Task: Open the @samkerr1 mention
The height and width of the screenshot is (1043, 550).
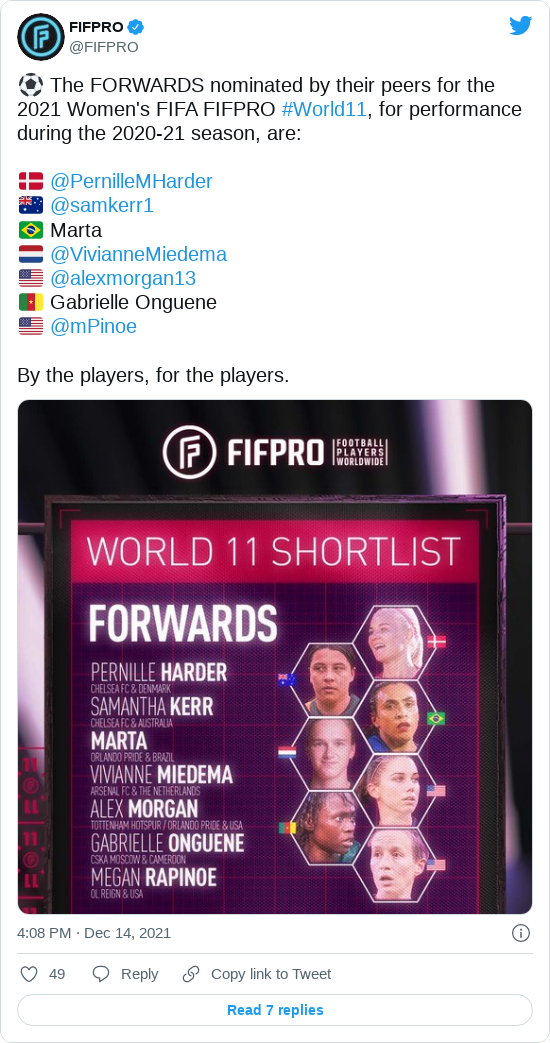Action: click(102, 206)
